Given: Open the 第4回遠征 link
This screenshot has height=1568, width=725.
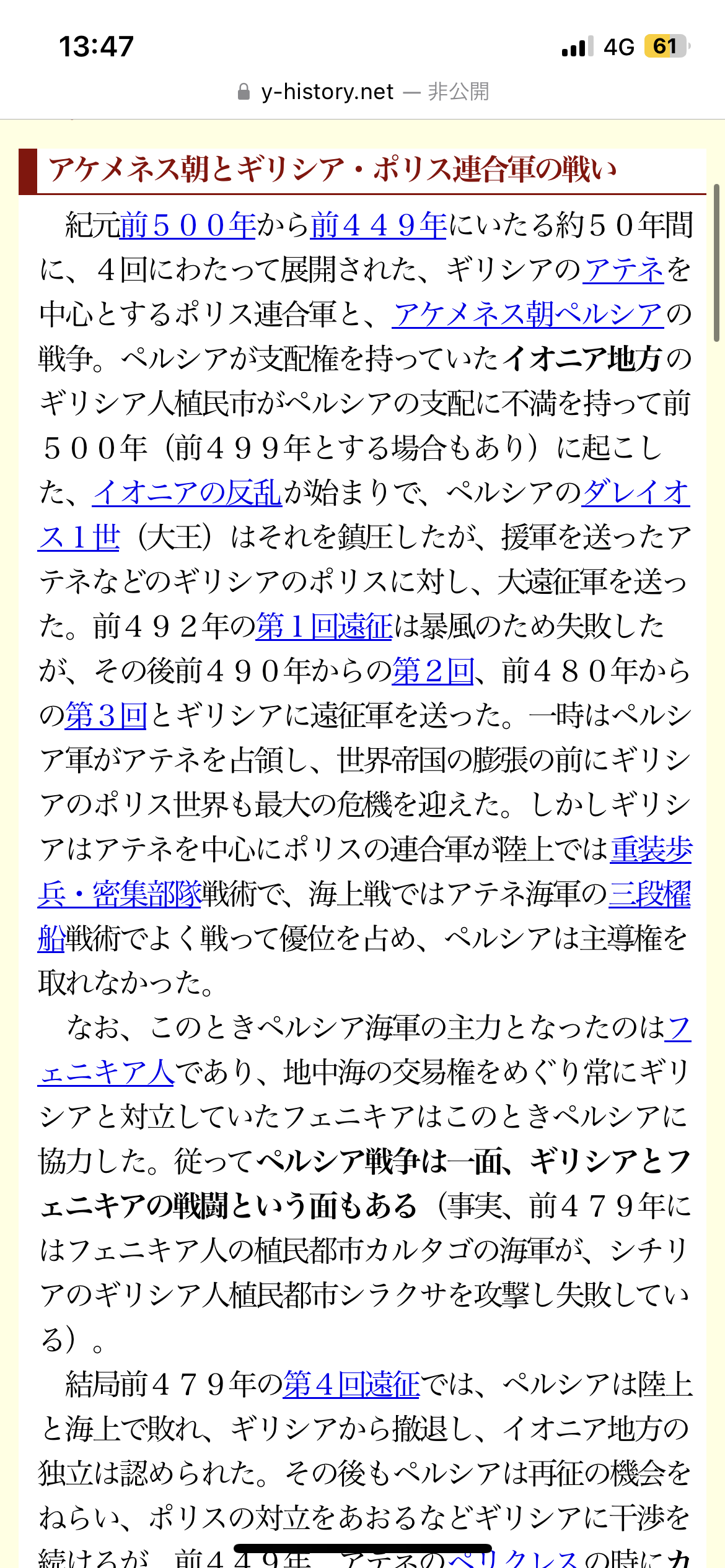Looking at the screenshot, I should pyautogui.click(x=351, y=1385).
